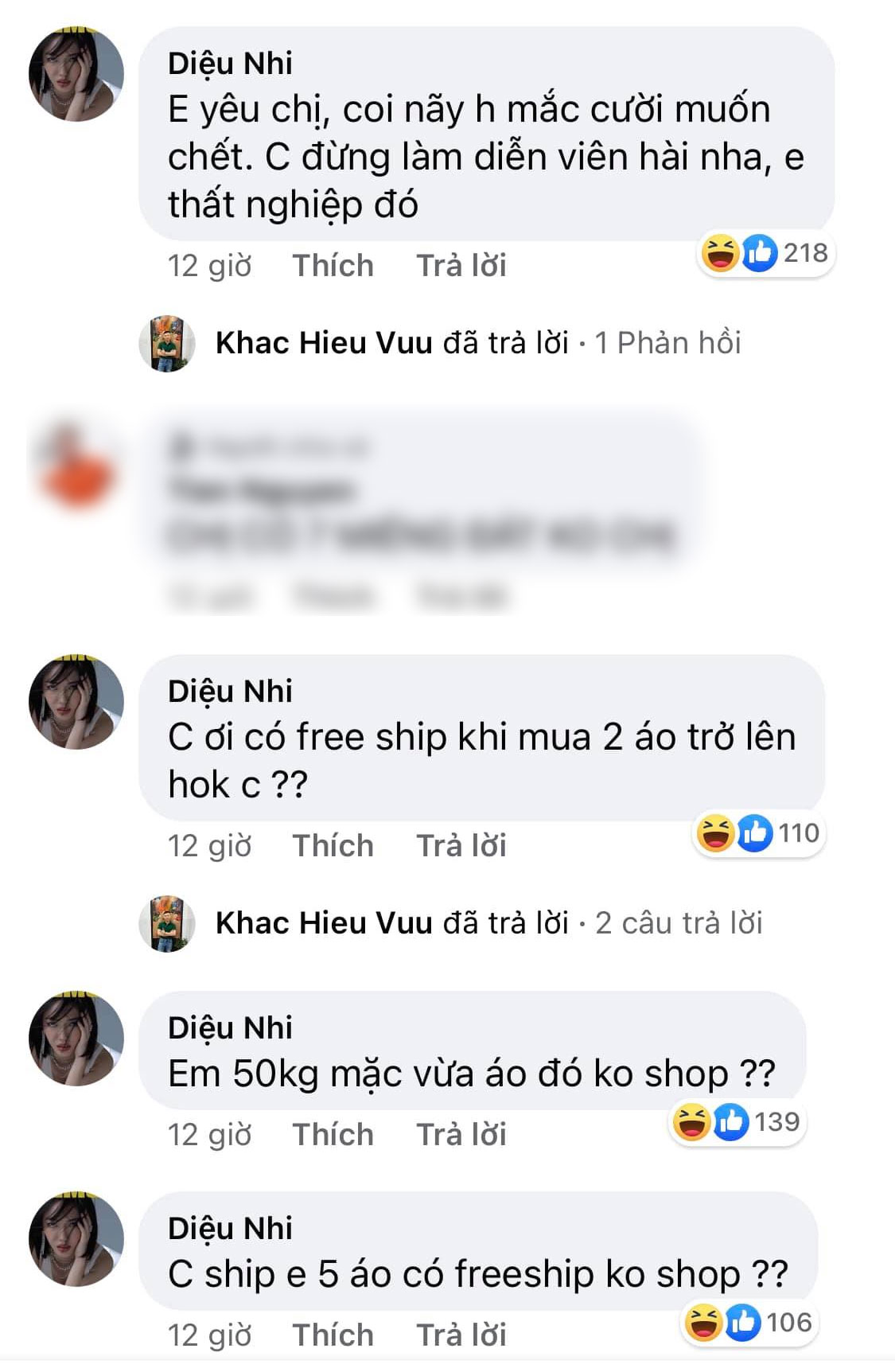This screenshot has width=895, height=1372.
Task: View reactions on the 218-reaction comment
Action: 765,254
